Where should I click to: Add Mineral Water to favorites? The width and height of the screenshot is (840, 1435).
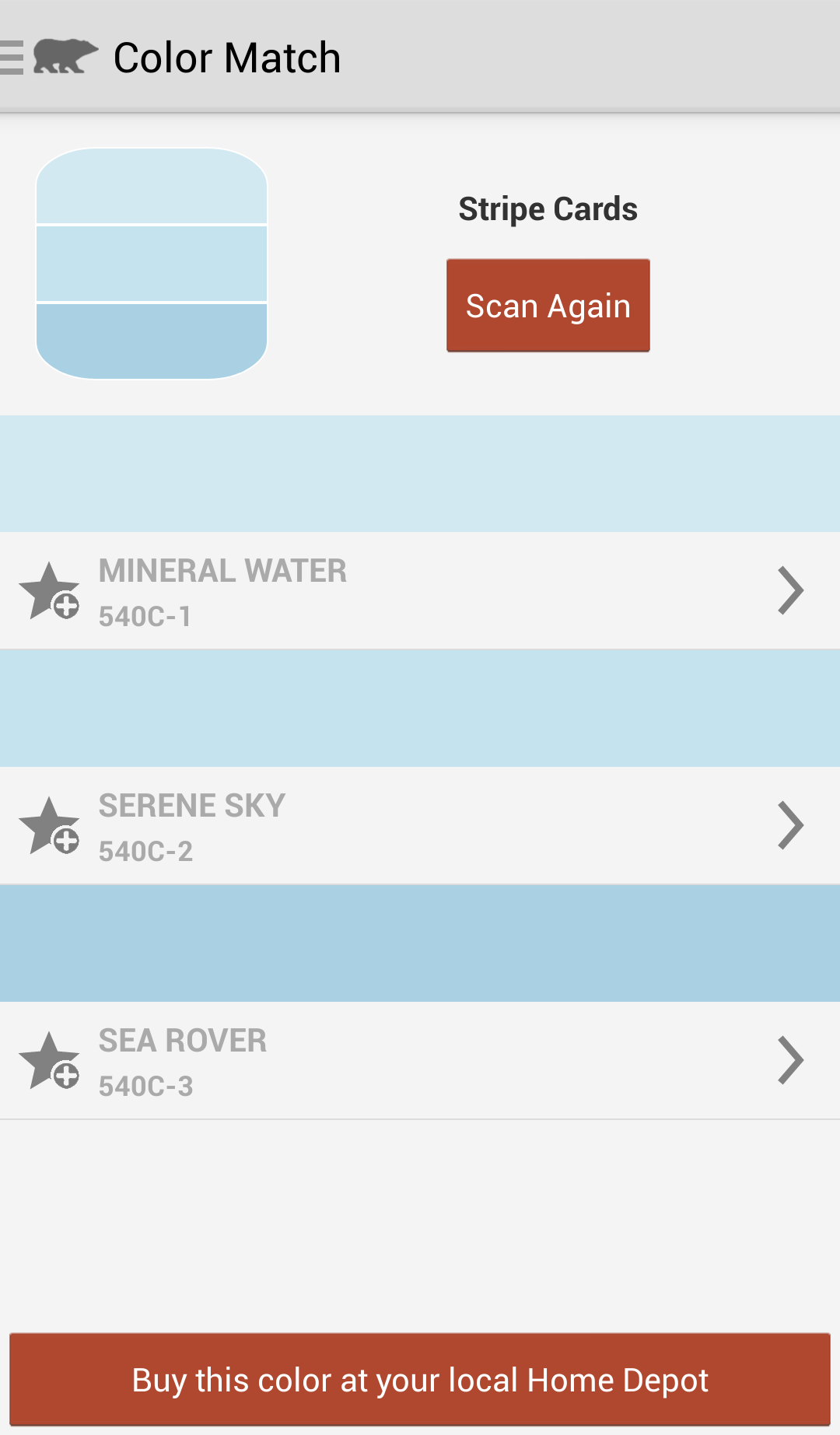coord(49,591)
